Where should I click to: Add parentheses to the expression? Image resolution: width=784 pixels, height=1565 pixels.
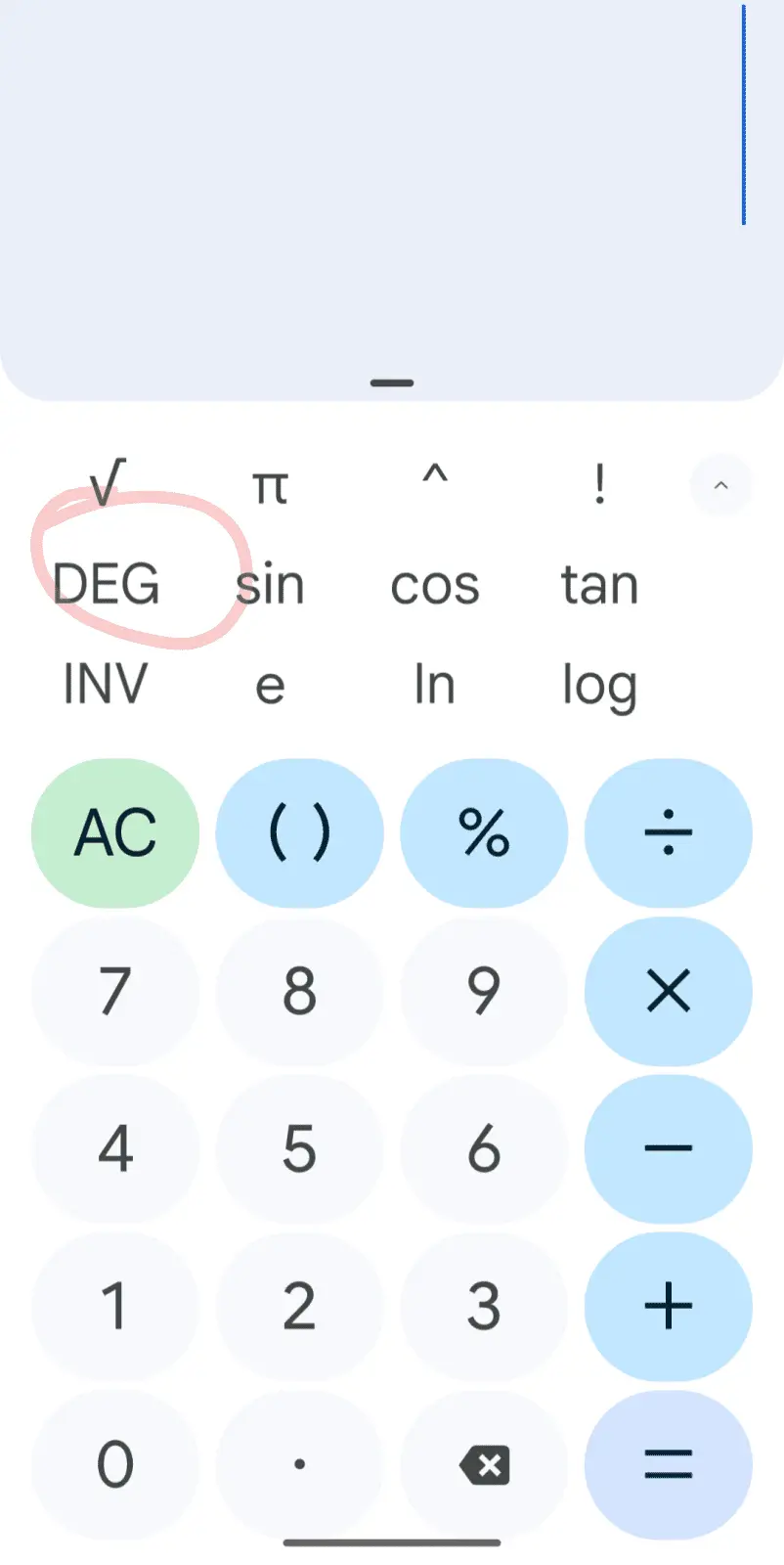click(x=299, y=833)
